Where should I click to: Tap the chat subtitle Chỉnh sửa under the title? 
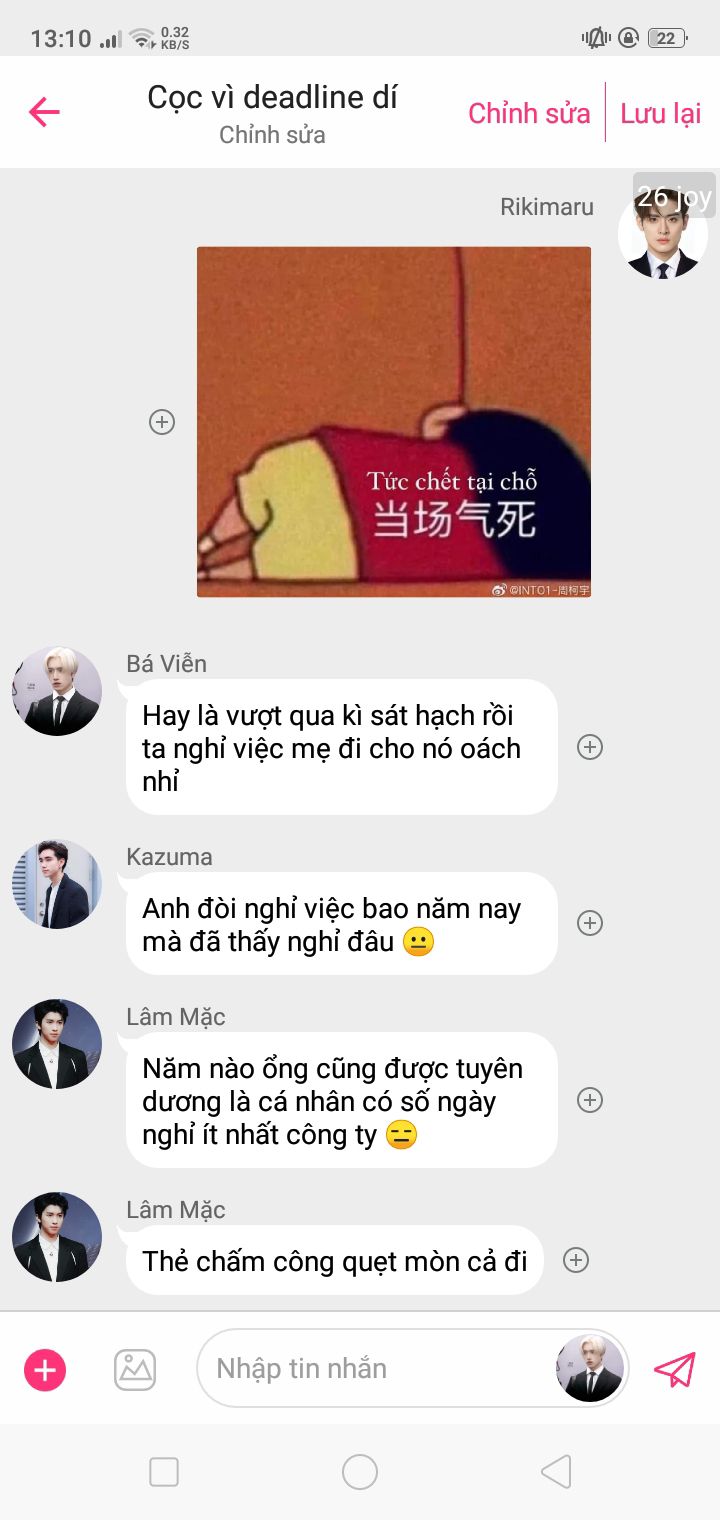tap(272, 135)
